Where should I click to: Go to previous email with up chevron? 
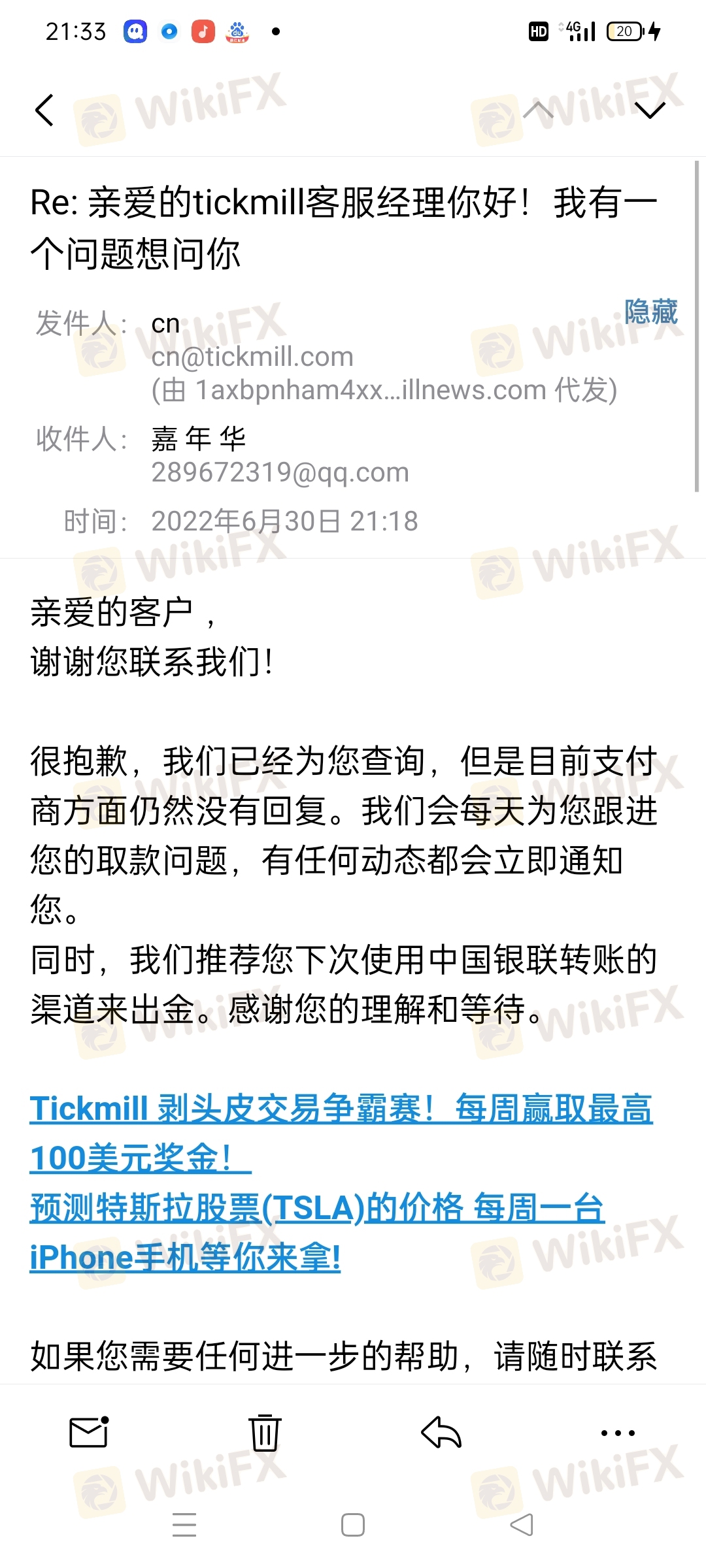point(538,110)
